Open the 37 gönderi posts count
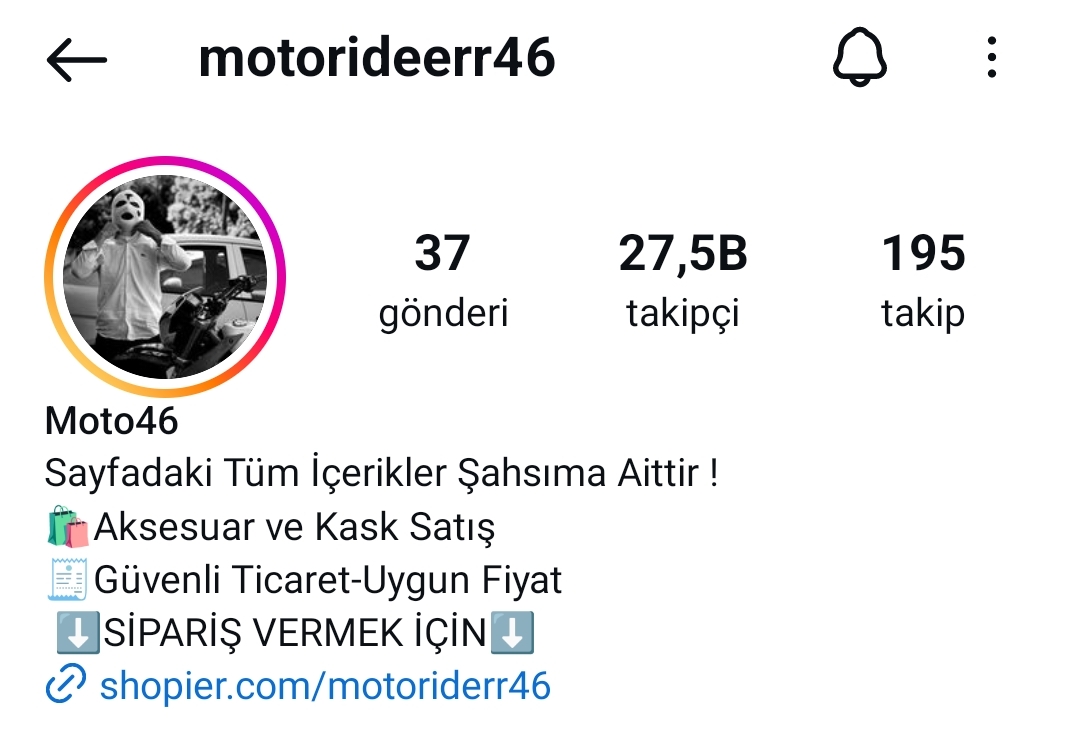This screenshot has width=1080, height=732. [x=443, y=280]
